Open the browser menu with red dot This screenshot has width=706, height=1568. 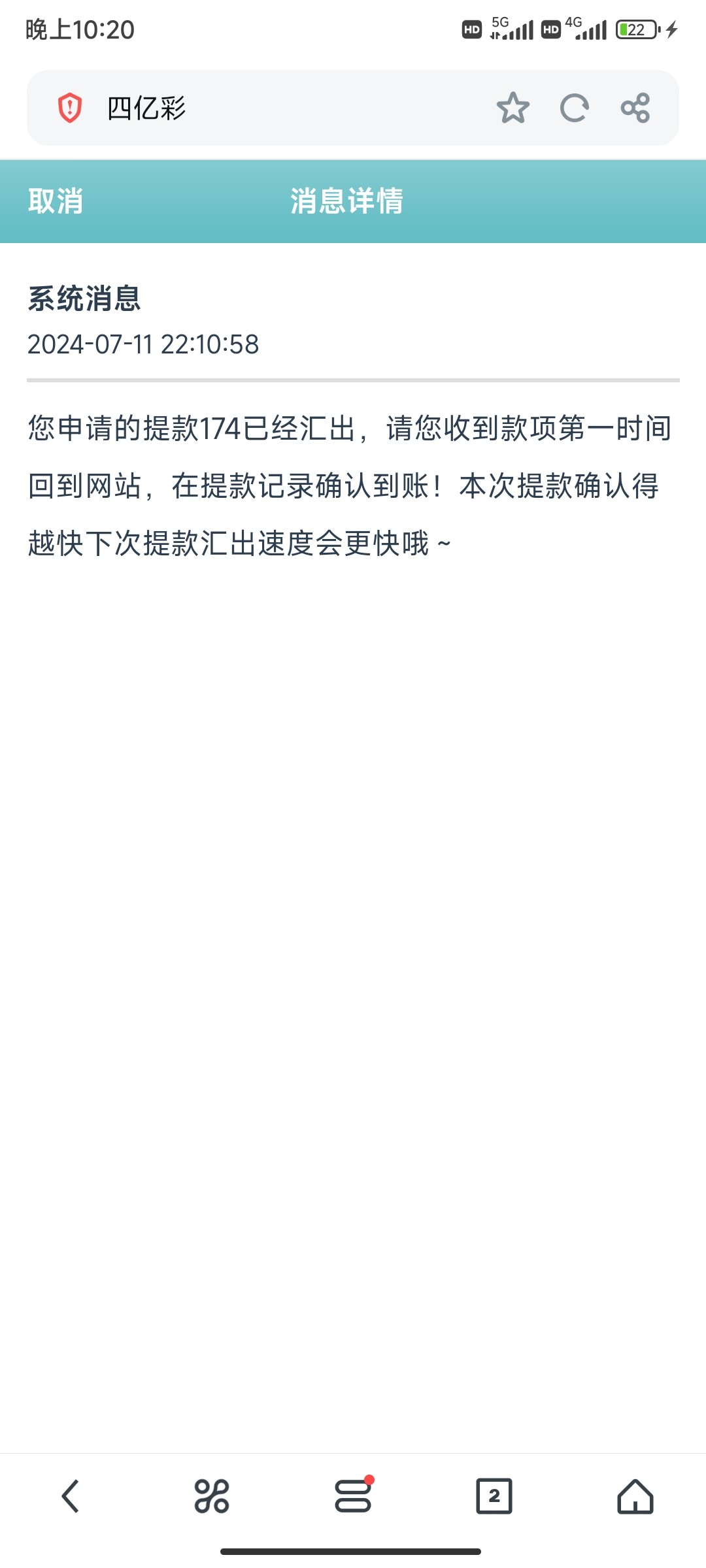[353, 1496]
